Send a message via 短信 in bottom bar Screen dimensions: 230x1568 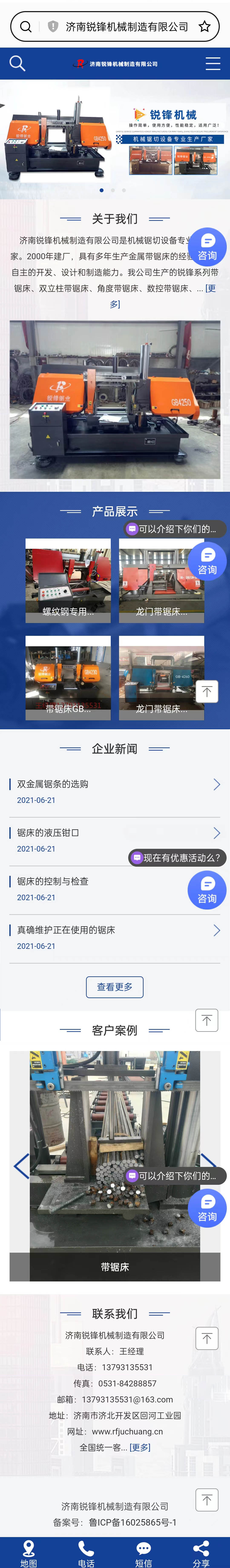(x=144, y=1553)
